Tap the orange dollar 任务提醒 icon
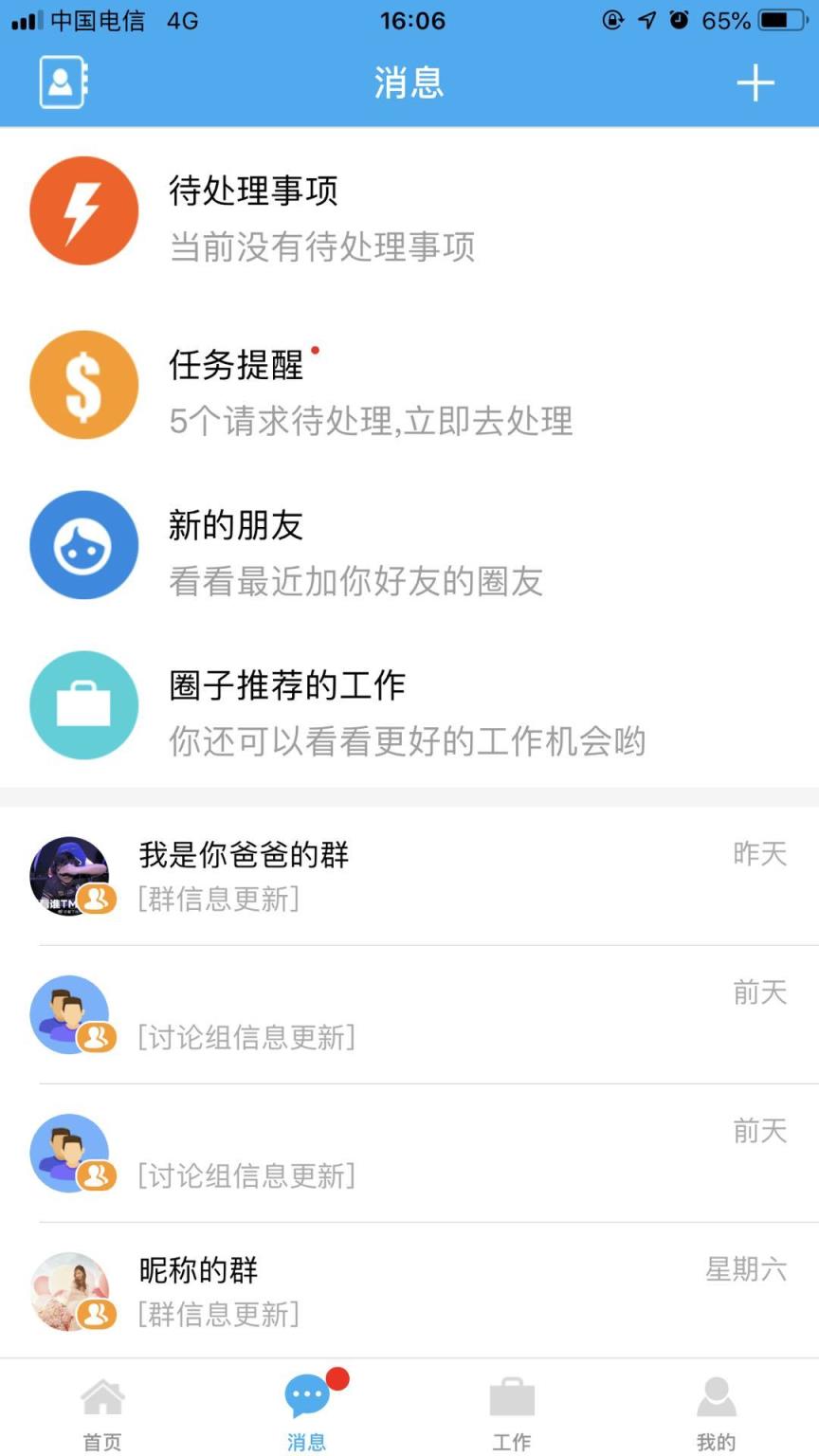Viewport: 819px width, 1456px height. point(83,385)
